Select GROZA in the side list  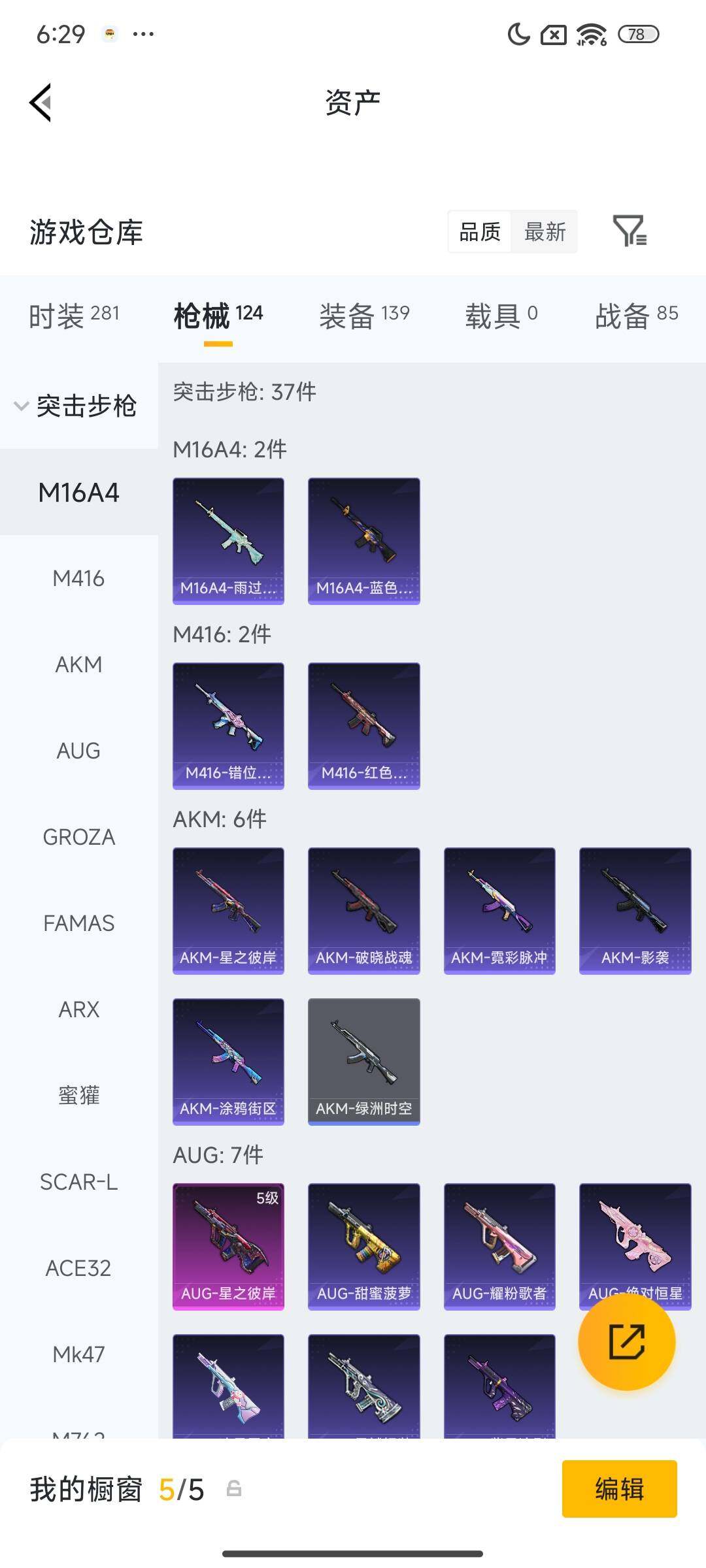pos(78,837)
